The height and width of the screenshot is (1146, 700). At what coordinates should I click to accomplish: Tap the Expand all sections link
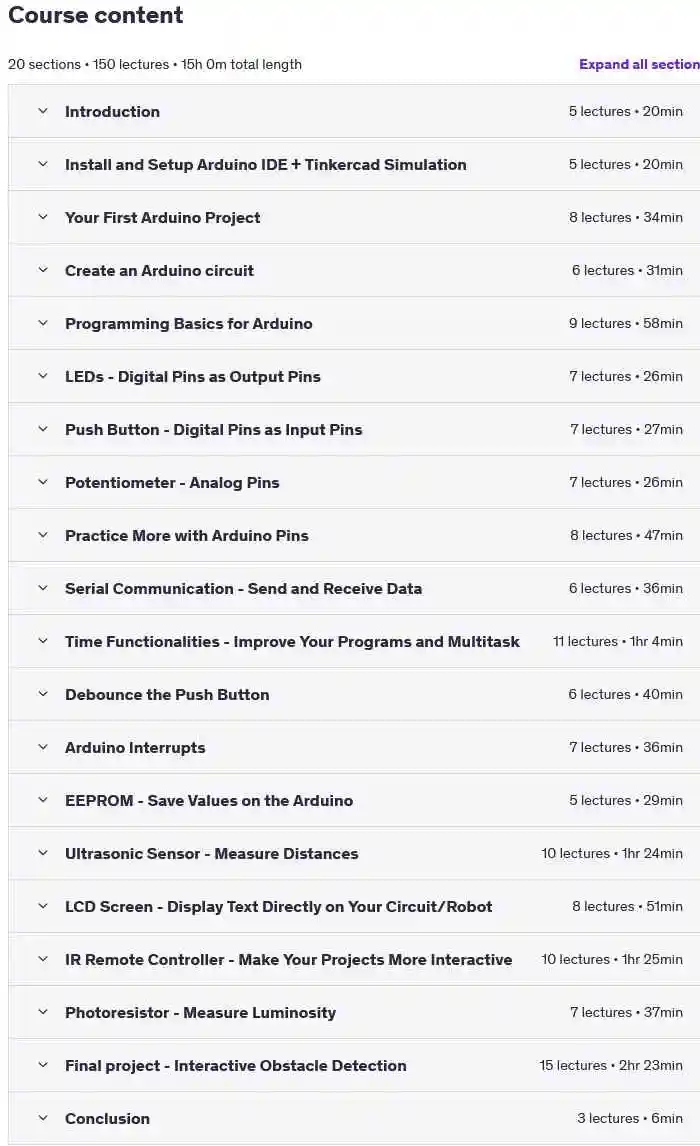tap(639, 64)
